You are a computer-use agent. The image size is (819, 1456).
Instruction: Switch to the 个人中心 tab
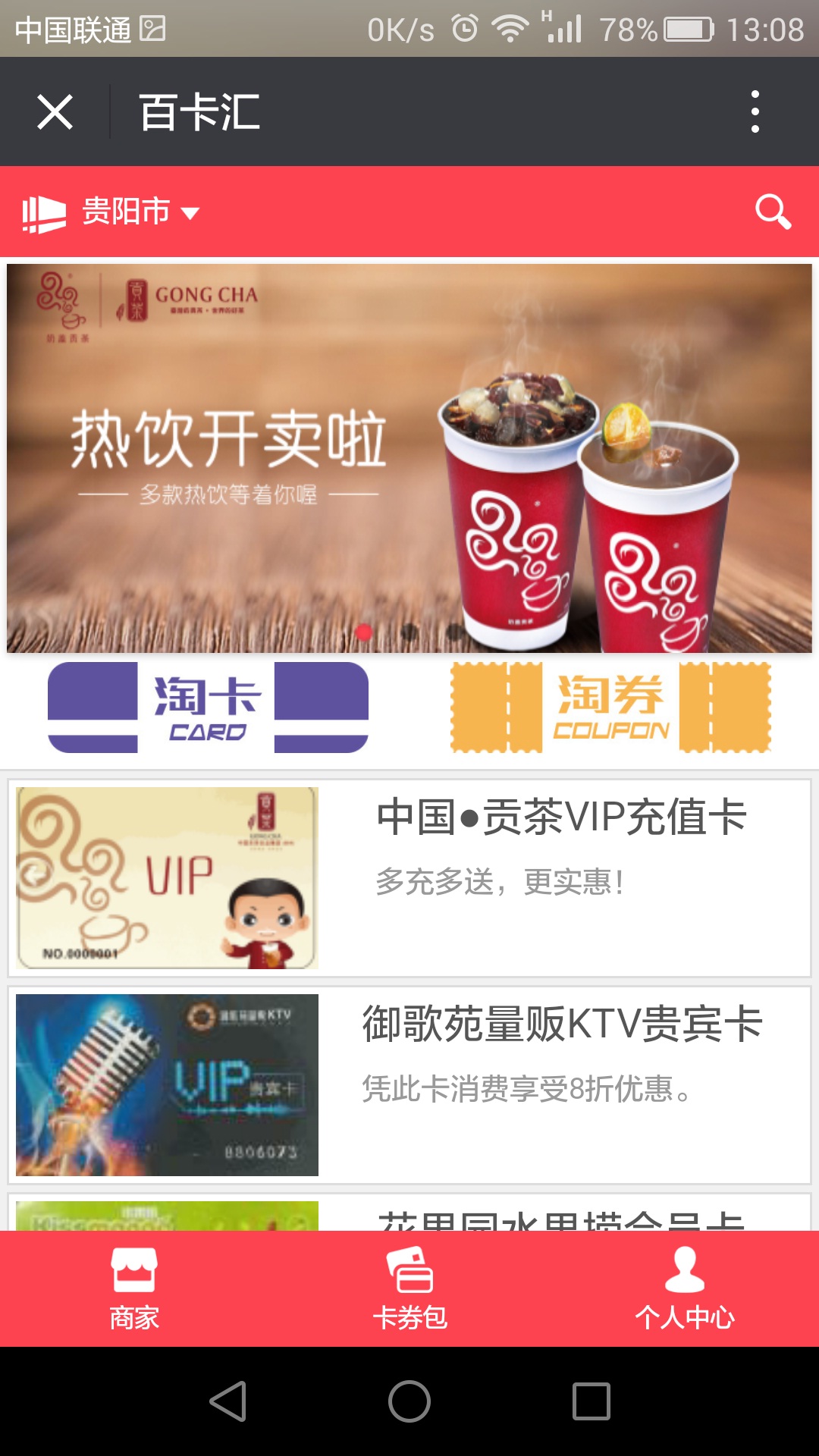[x=685, y=1288]
